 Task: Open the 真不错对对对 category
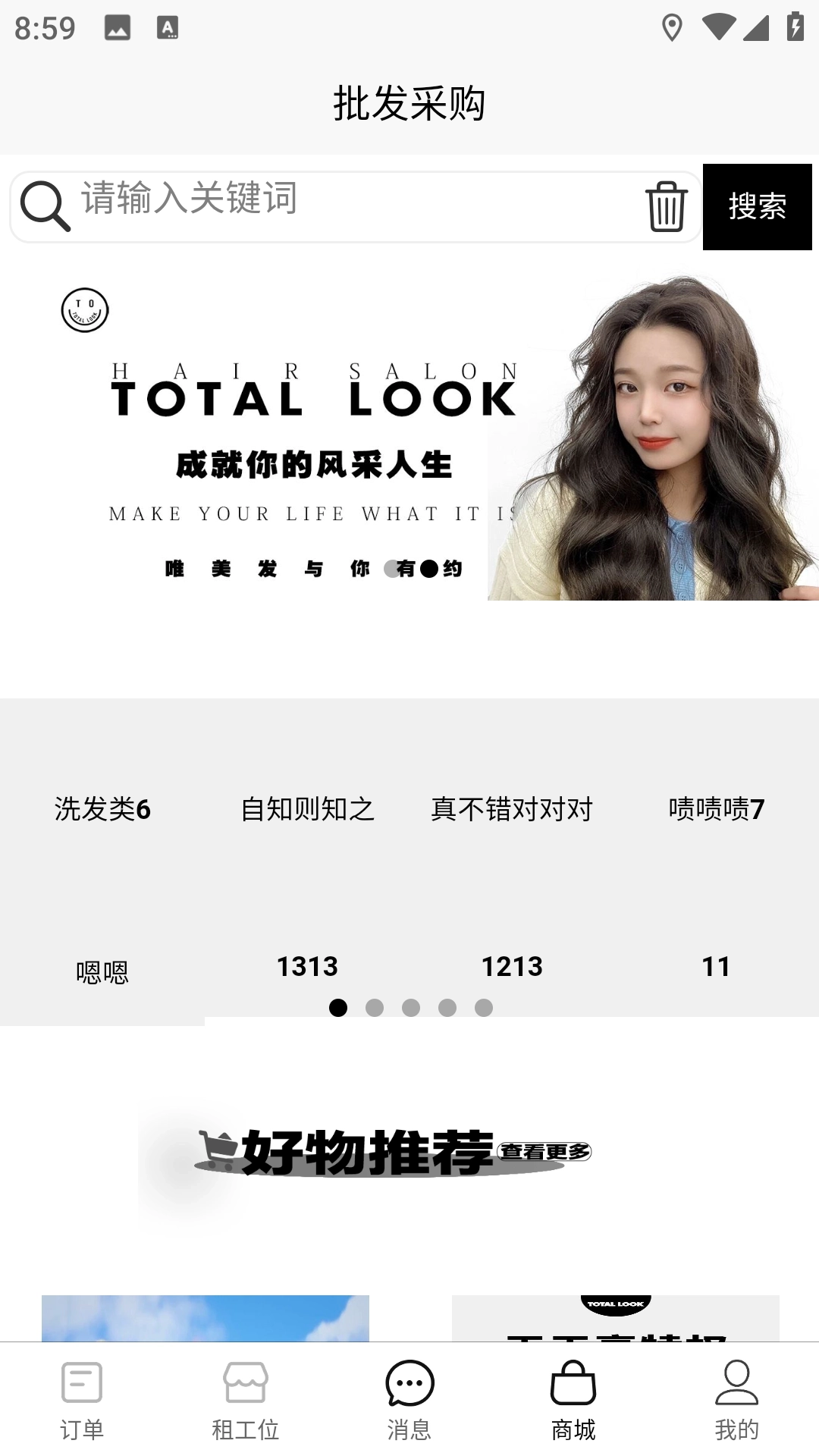pyautogui.click(x=512, y=809)
